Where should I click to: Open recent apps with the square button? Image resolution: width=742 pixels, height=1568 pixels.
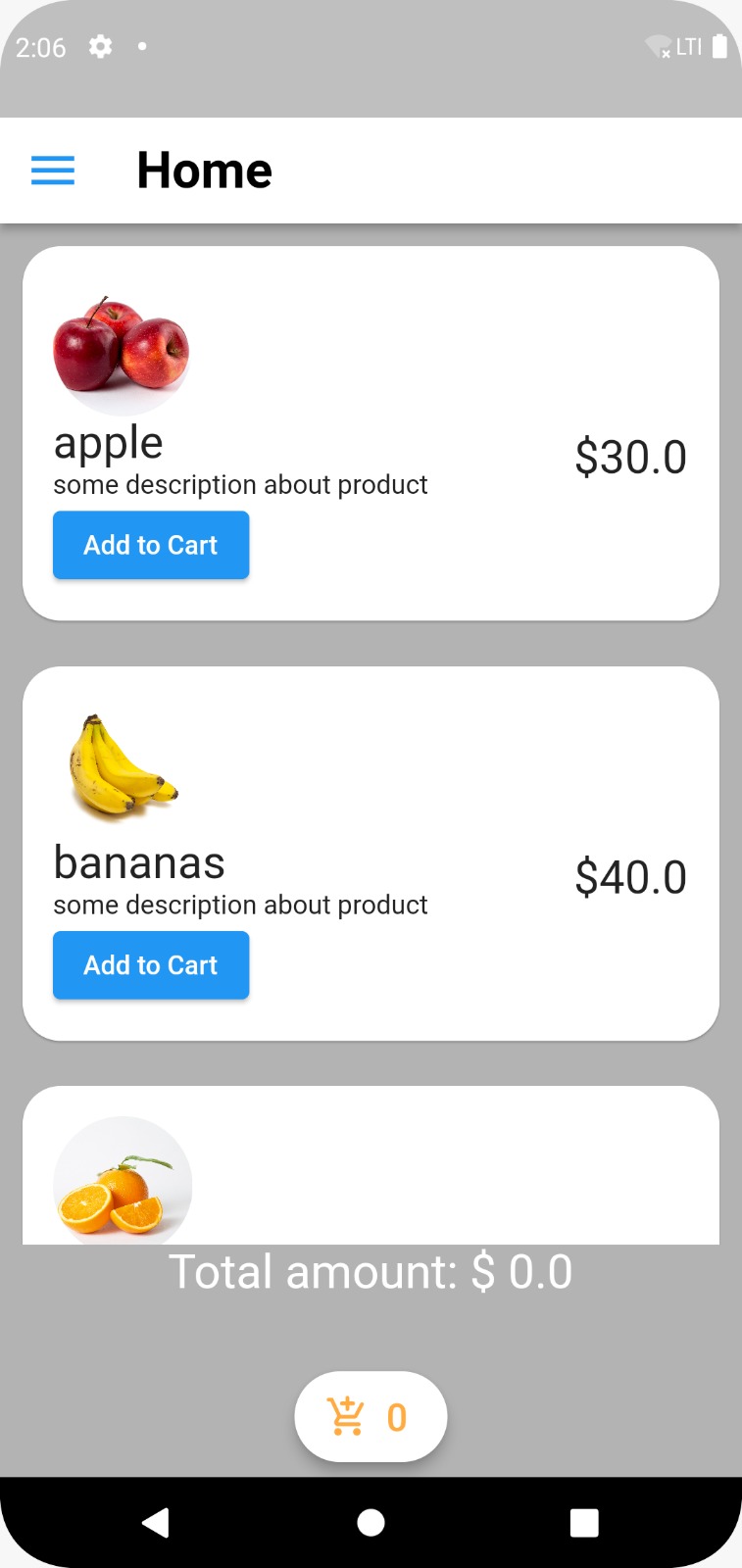[583, 1522]
